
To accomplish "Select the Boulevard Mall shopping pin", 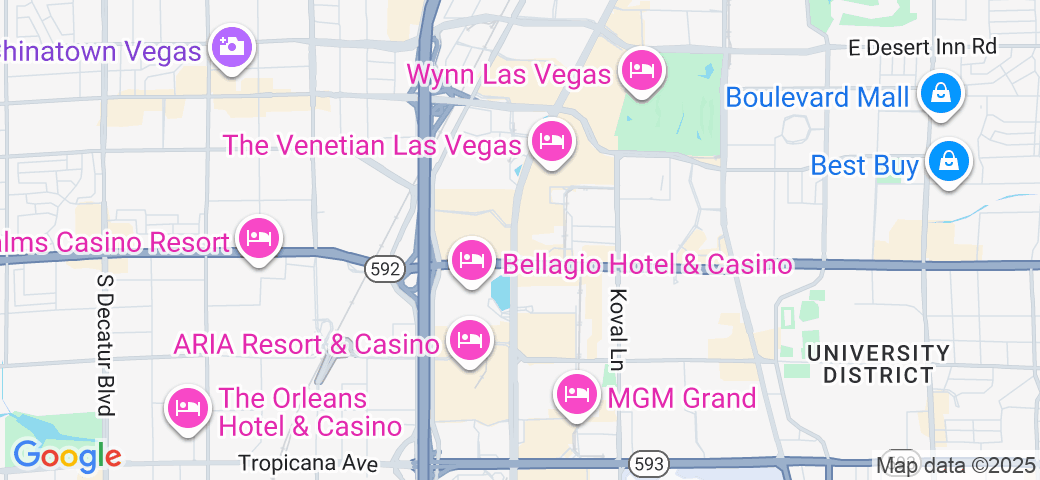I will [x=941, y=94].
